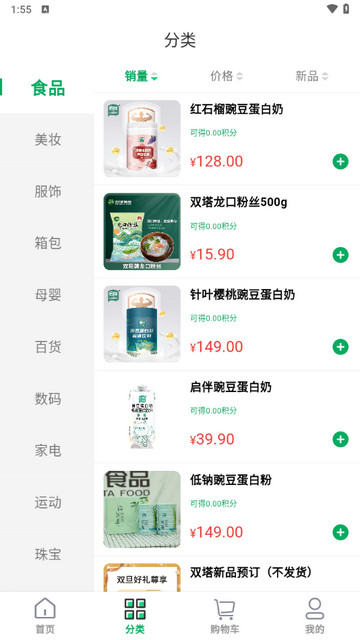Viewport: 360px width, 640px height.
Task: Open the 箱包 category
Action: [47, 243]
